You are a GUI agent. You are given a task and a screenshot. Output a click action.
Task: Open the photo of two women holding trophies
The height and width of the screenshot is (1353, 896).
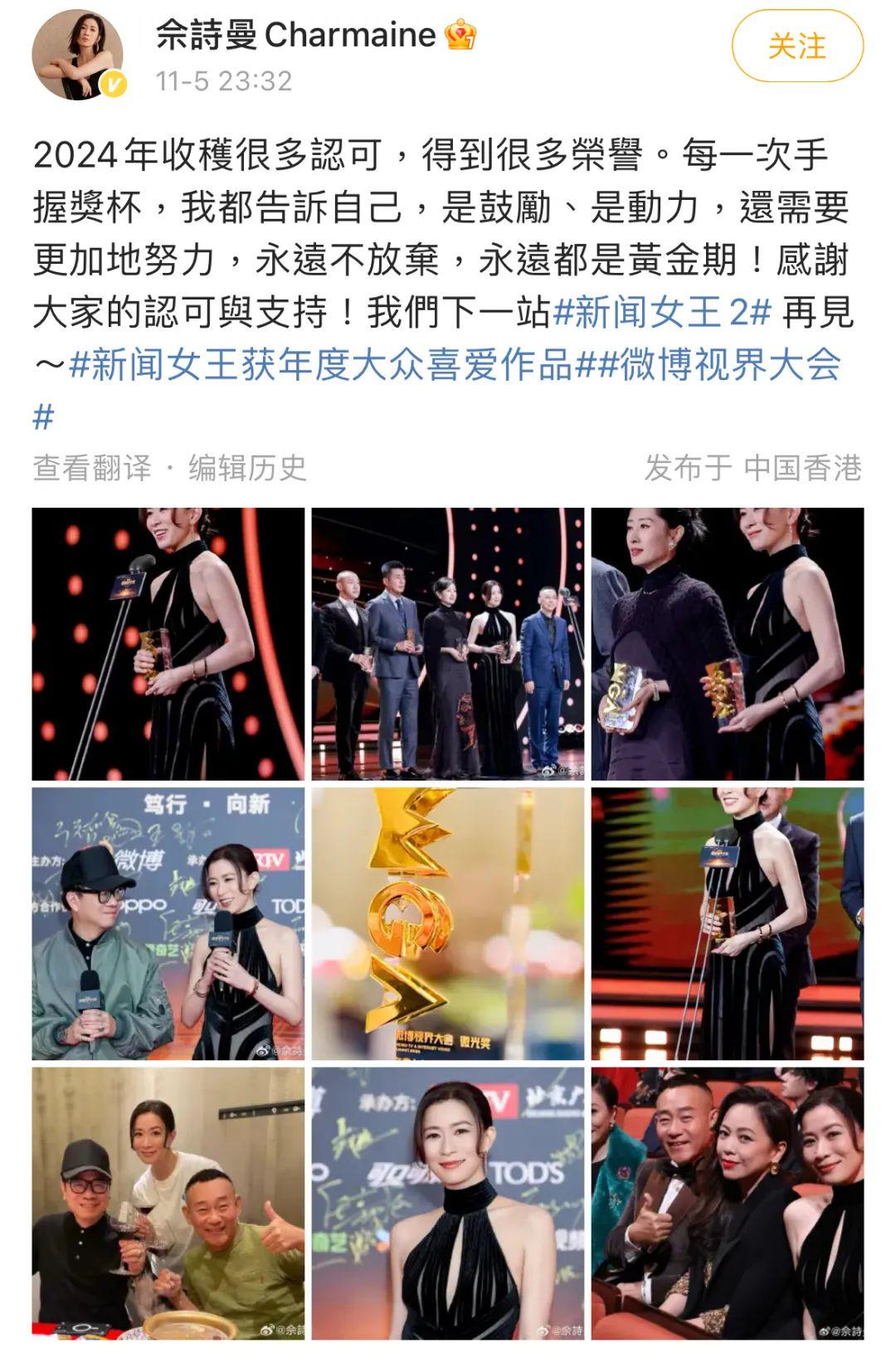(x=727, y=644)
